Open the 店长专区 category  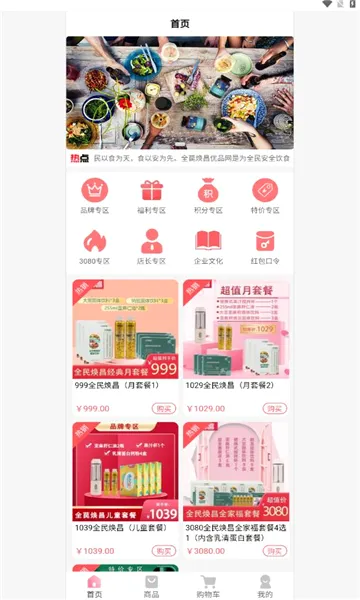pyautogui.click(x=151, y=247)
